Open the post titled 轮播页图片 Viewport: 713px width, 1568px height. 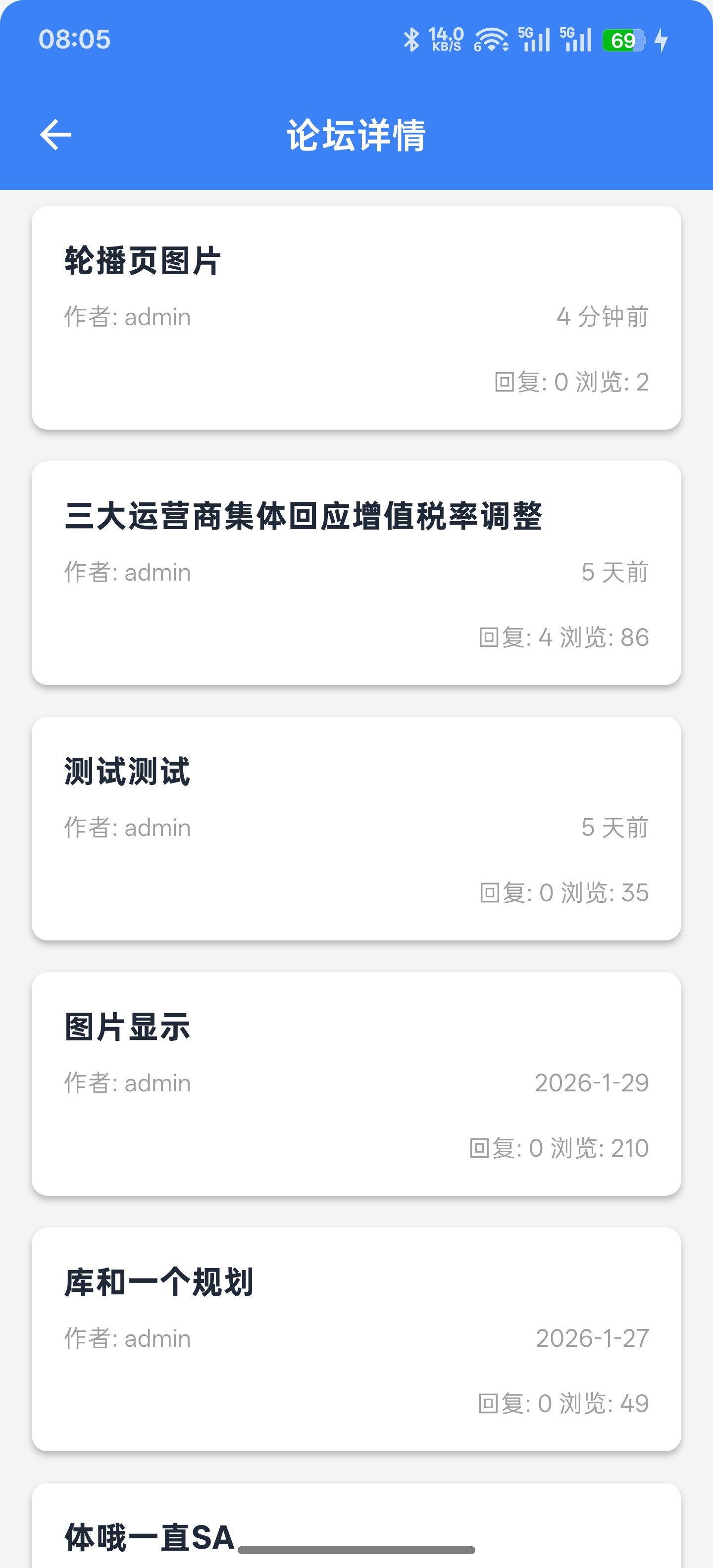[x=356, y=317]
